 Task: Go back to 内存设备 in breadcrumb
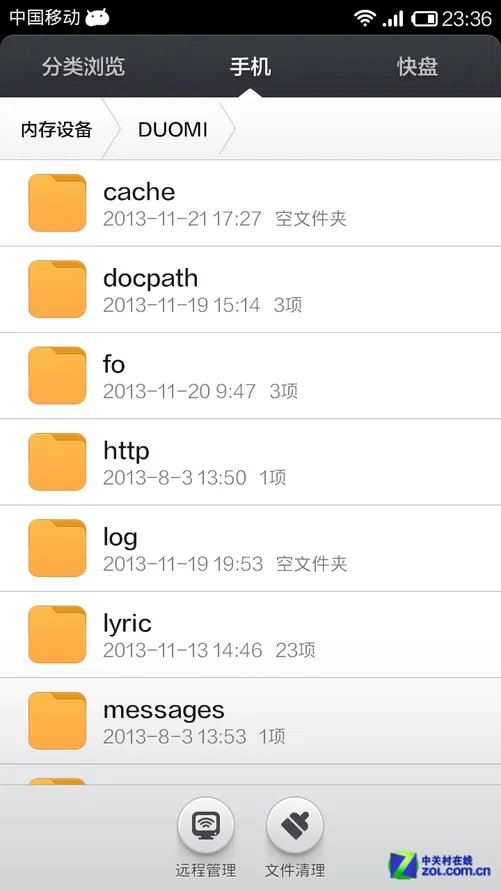(x=56, y=130)
